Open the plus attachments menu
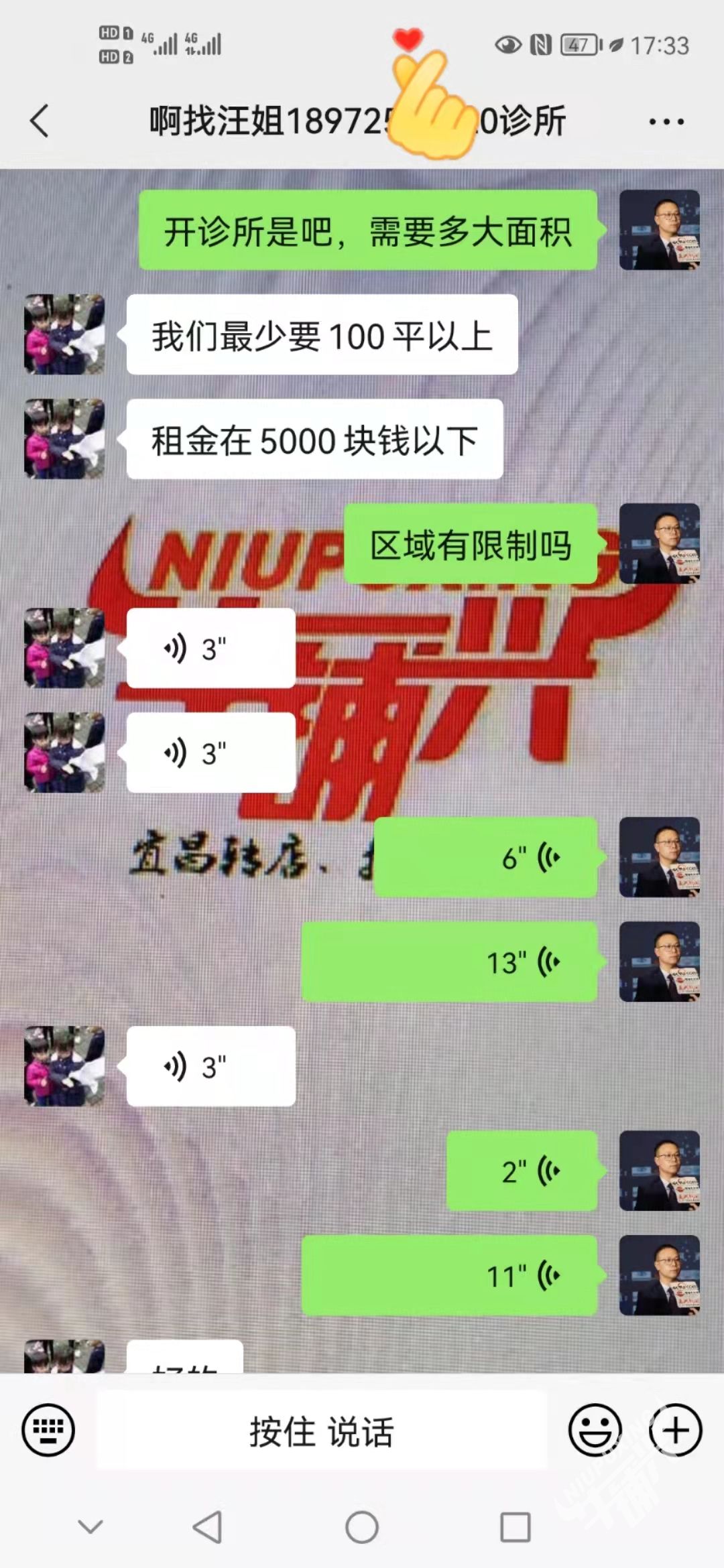The width and height of the screenshot is (724, 1568). (675, 1429)
